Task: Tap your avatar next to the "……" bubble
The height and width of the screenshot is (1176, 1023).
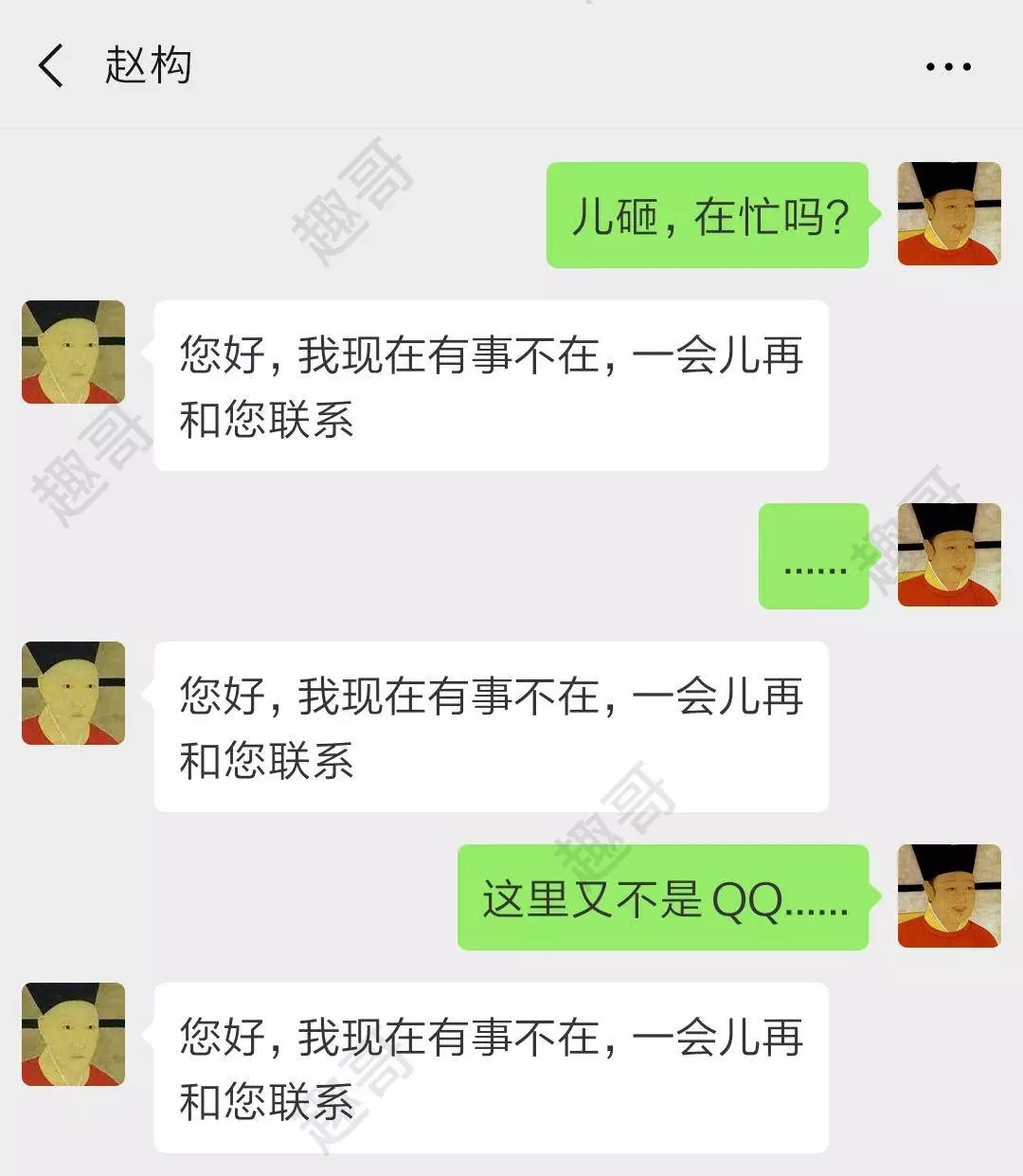Action: (952, 554)
